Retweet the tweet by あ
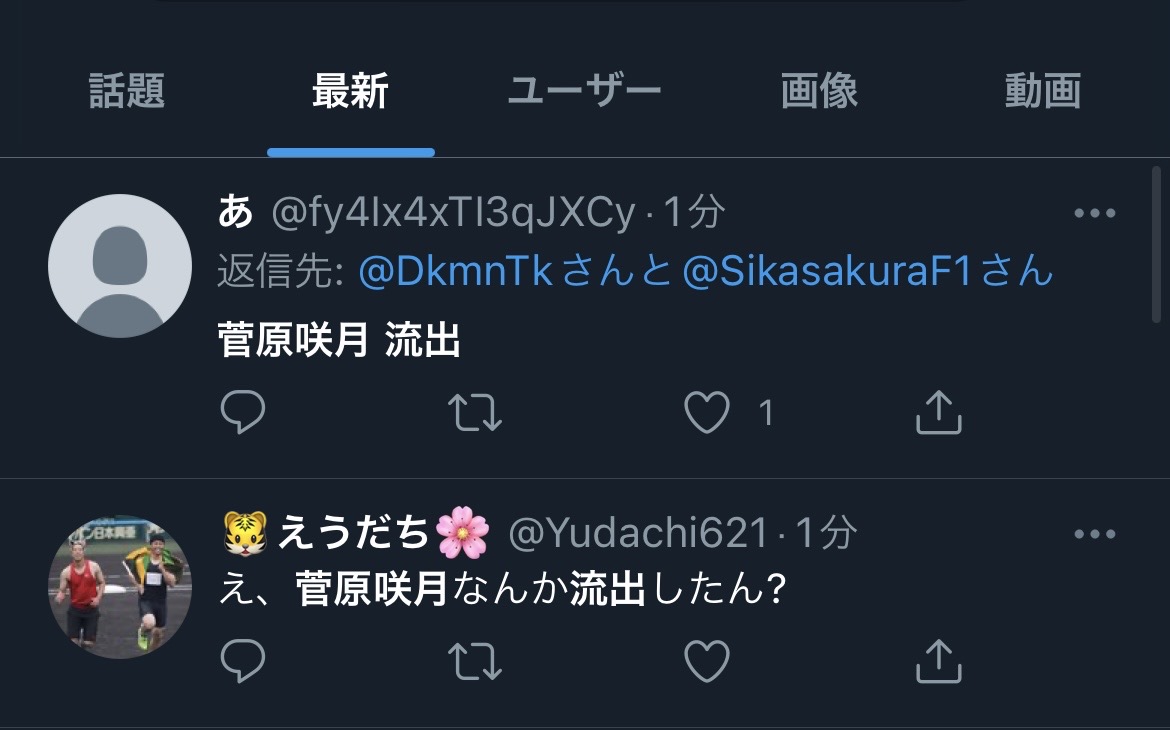Image resolution: width=1170 pixels, height=730 pixels. [x=475, y=412]
